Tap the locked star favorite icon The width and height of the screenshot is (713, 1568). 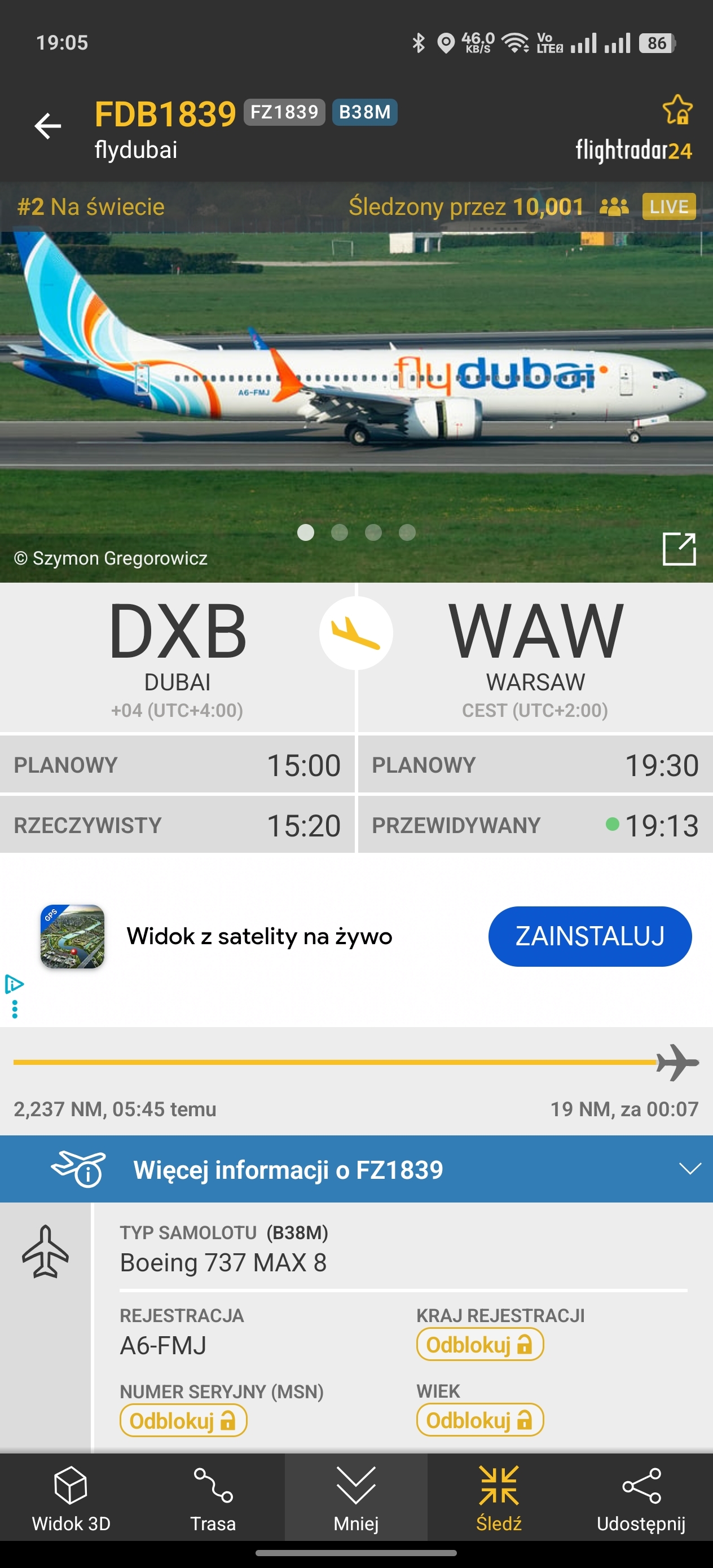pos(677,110)
